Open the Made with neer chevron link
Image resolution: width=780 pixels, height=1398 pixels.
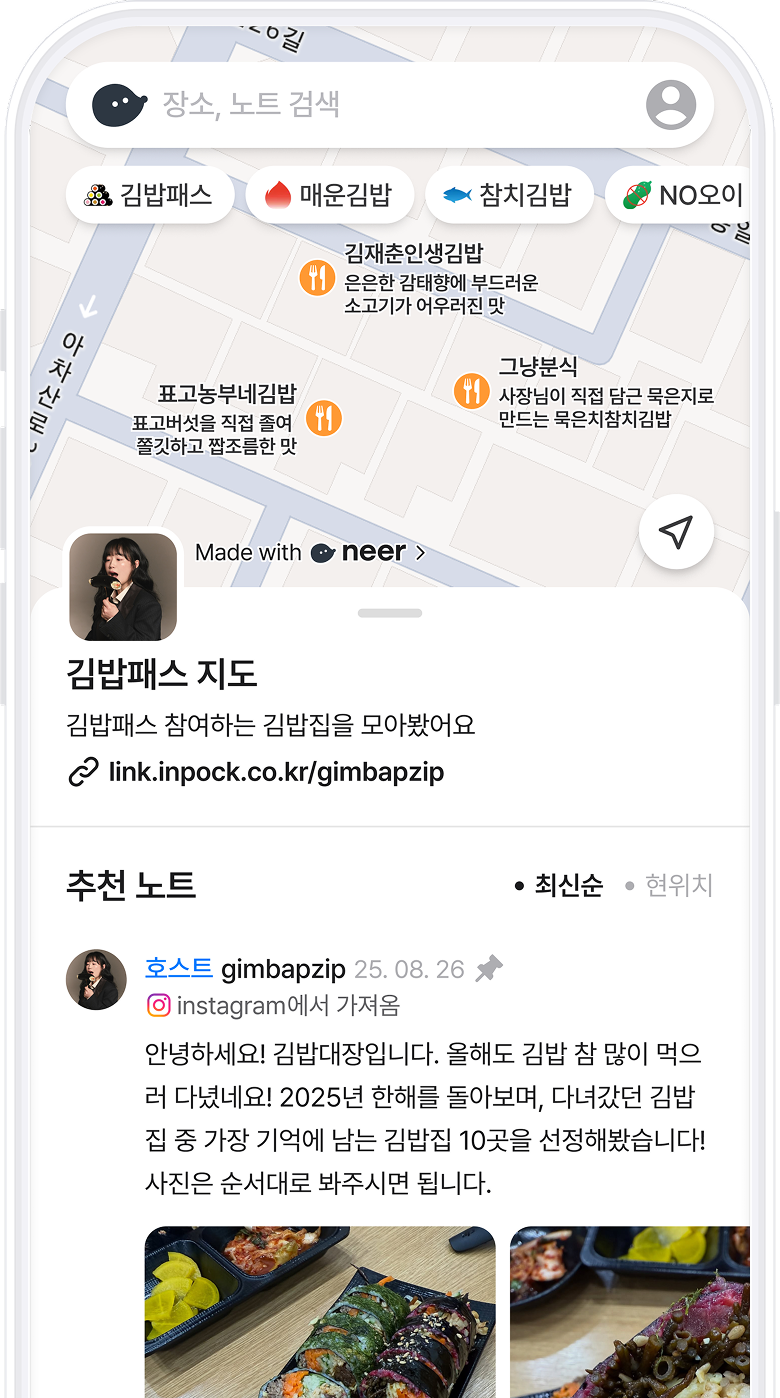[x=419, y=552]
